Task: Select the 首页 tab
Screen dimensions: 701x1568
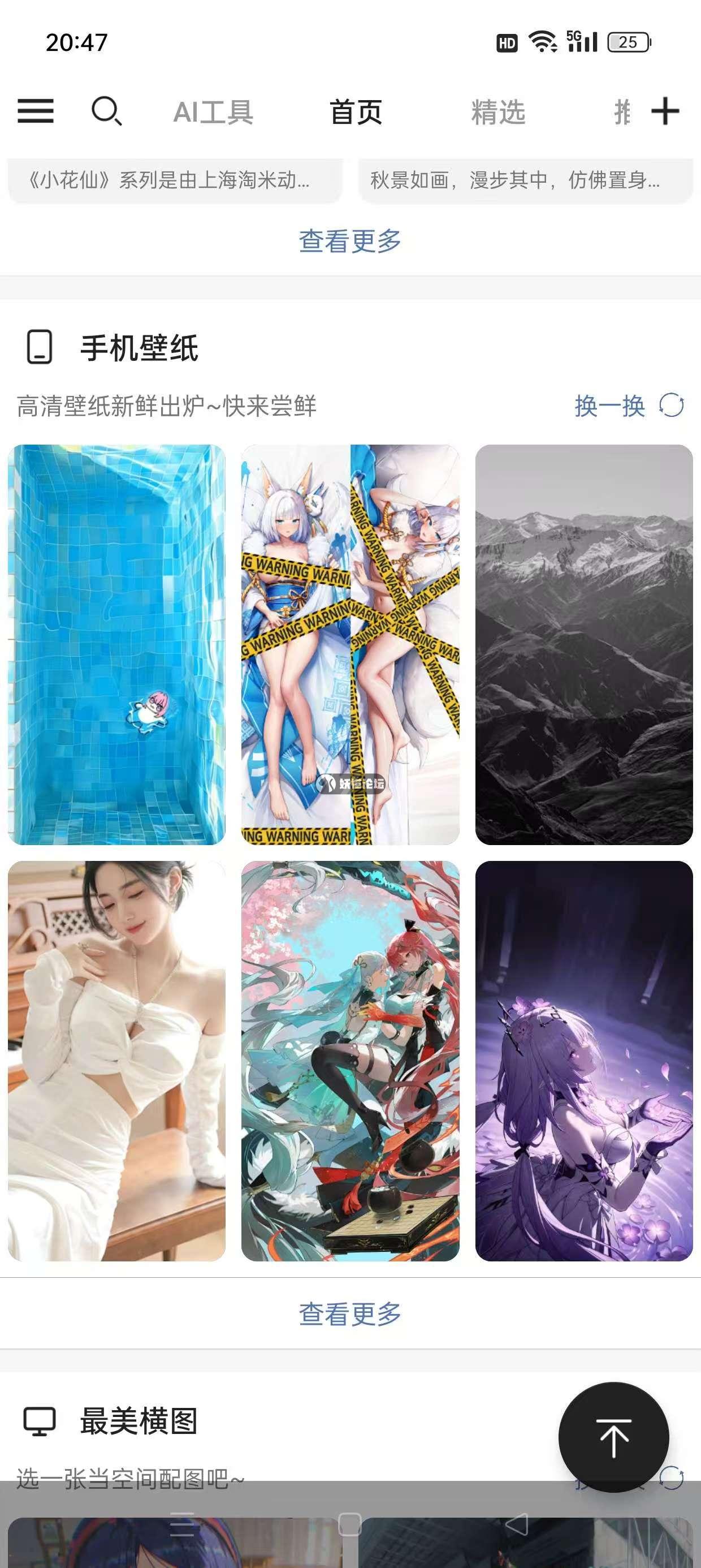Action: coord(356,113)
